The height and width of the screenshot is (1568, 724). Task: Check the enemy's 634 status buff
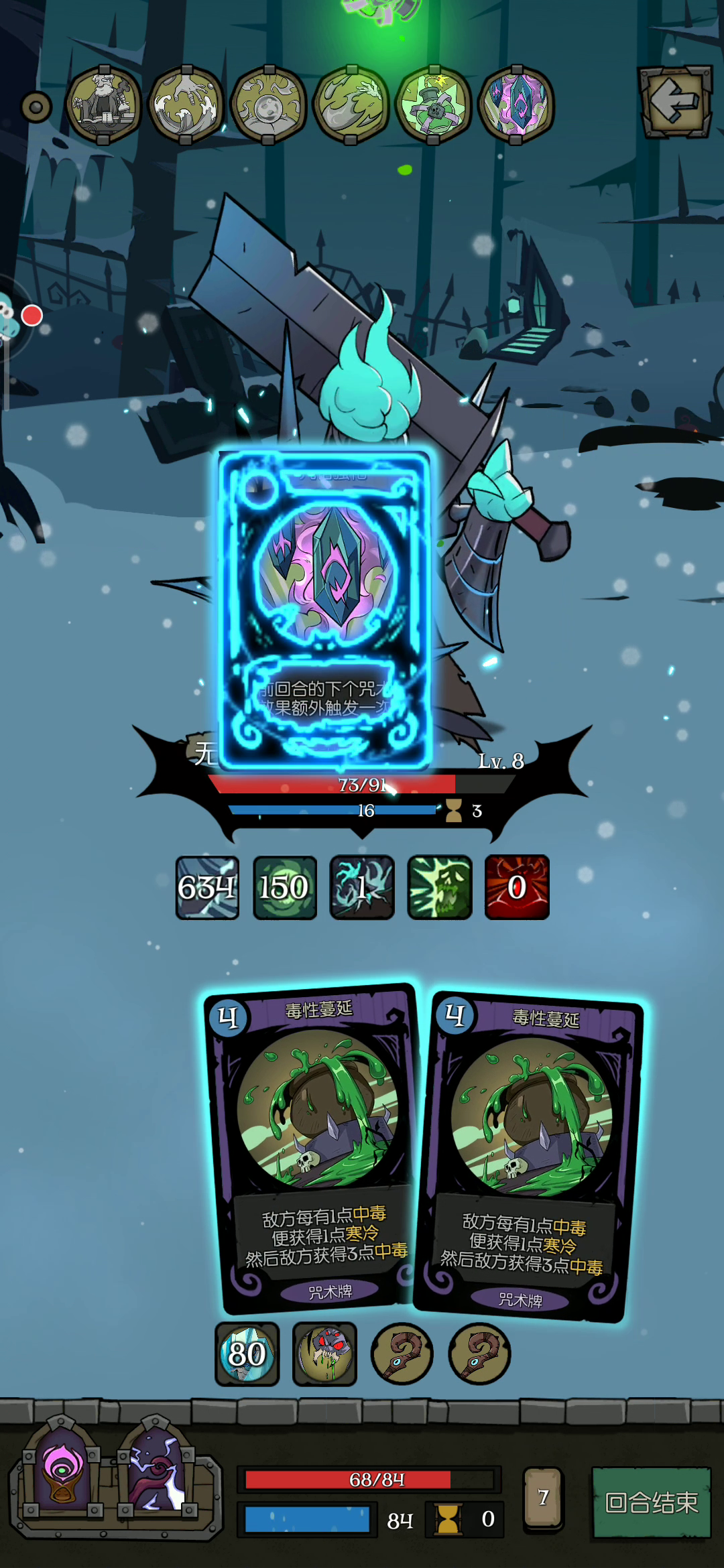pos(207,888)
